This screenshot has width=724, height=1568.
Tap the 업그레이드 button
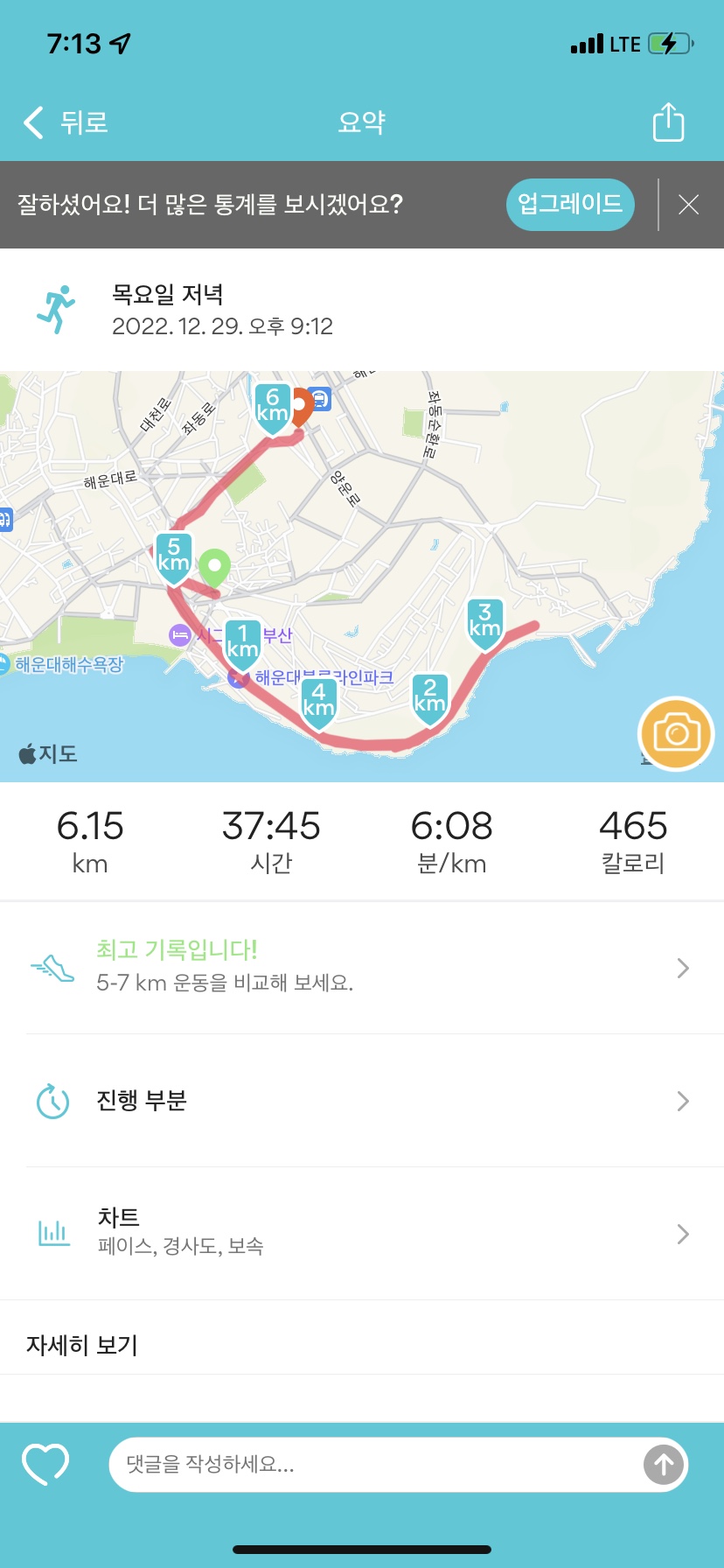point(570,205)
